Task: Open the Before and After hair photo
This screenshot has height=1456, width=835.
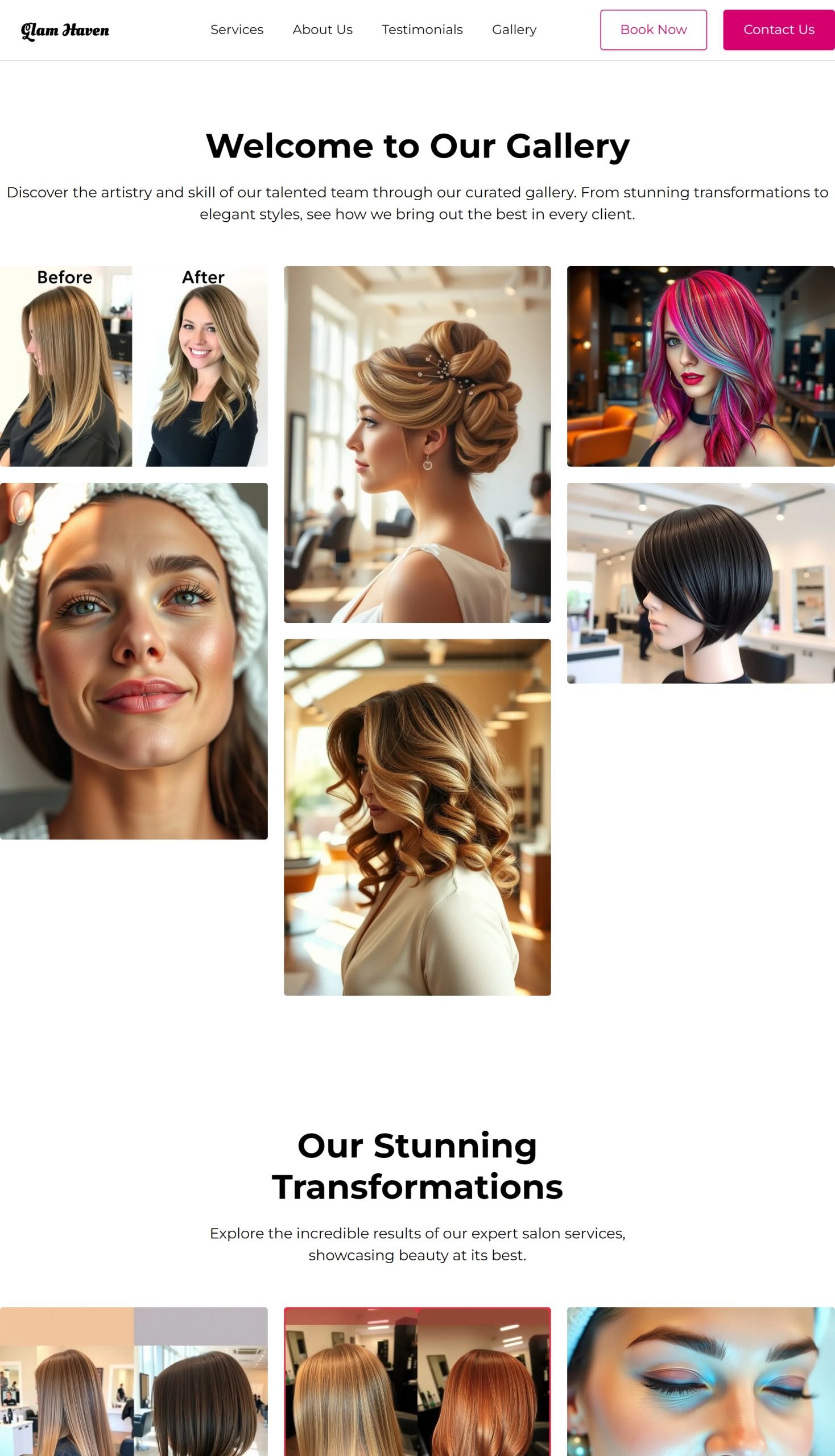Action: [134, 366]
